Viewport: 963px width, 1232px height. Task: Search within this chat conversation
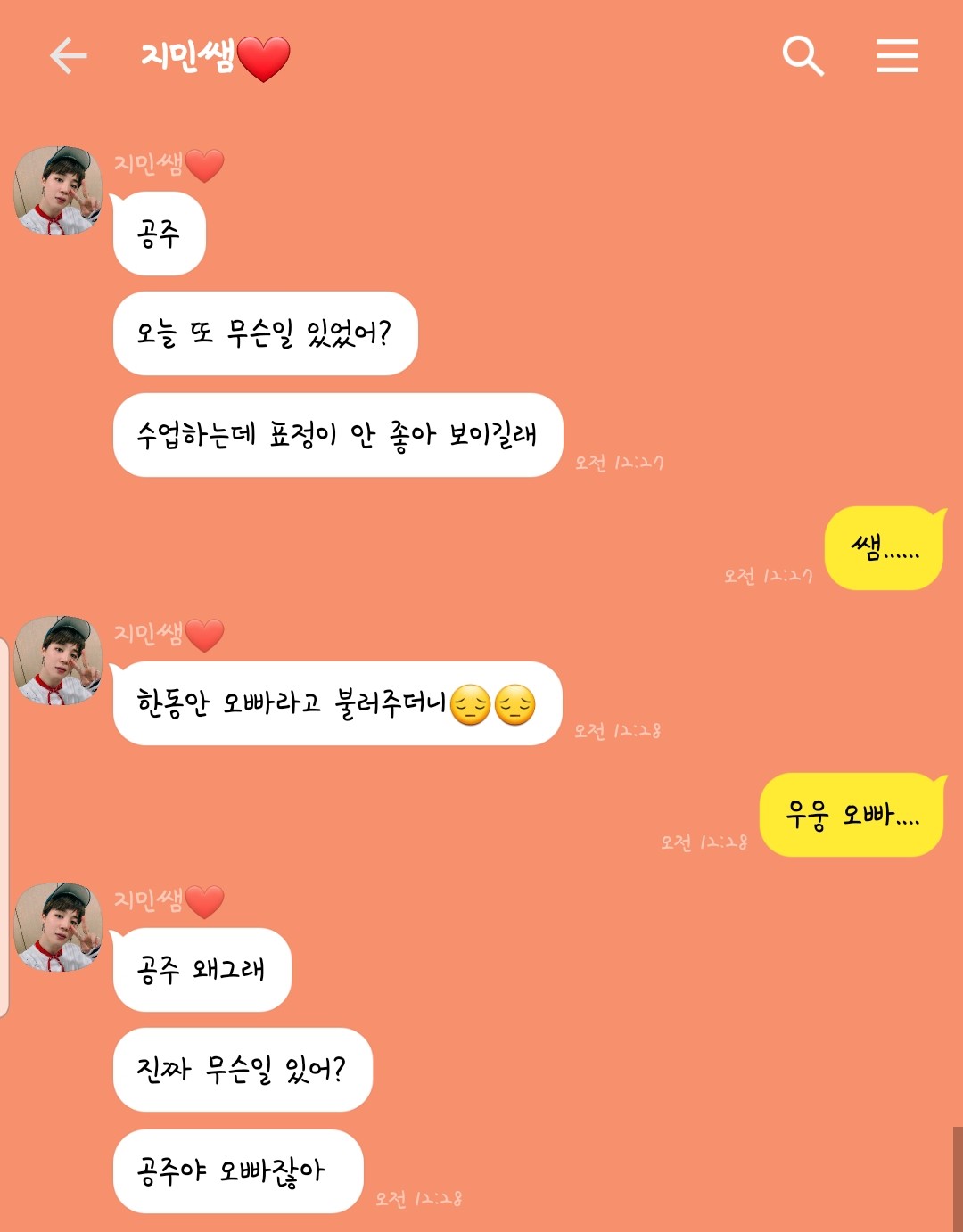click(x=802, y=56)
